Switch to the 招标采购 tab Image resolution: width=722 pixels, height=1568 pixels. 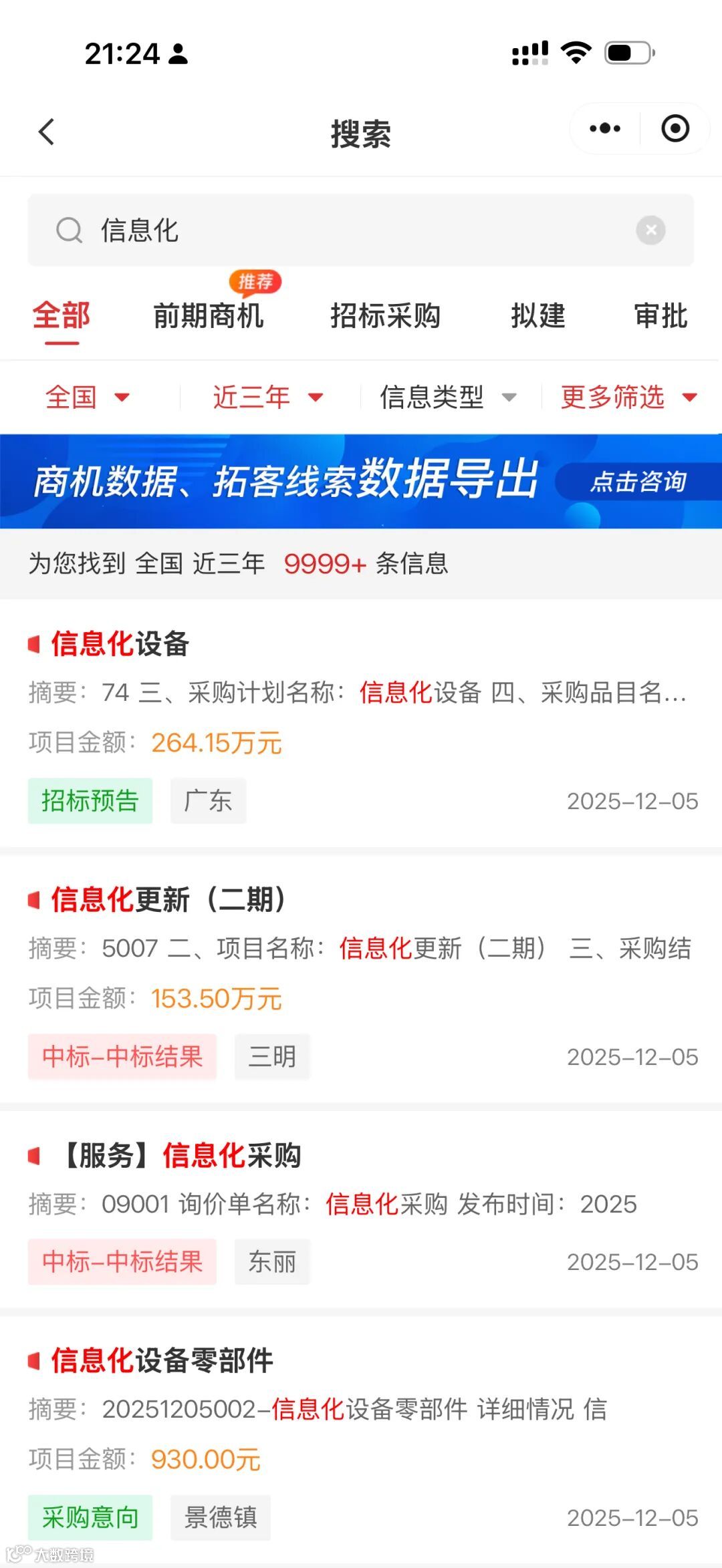click(385, 316)
